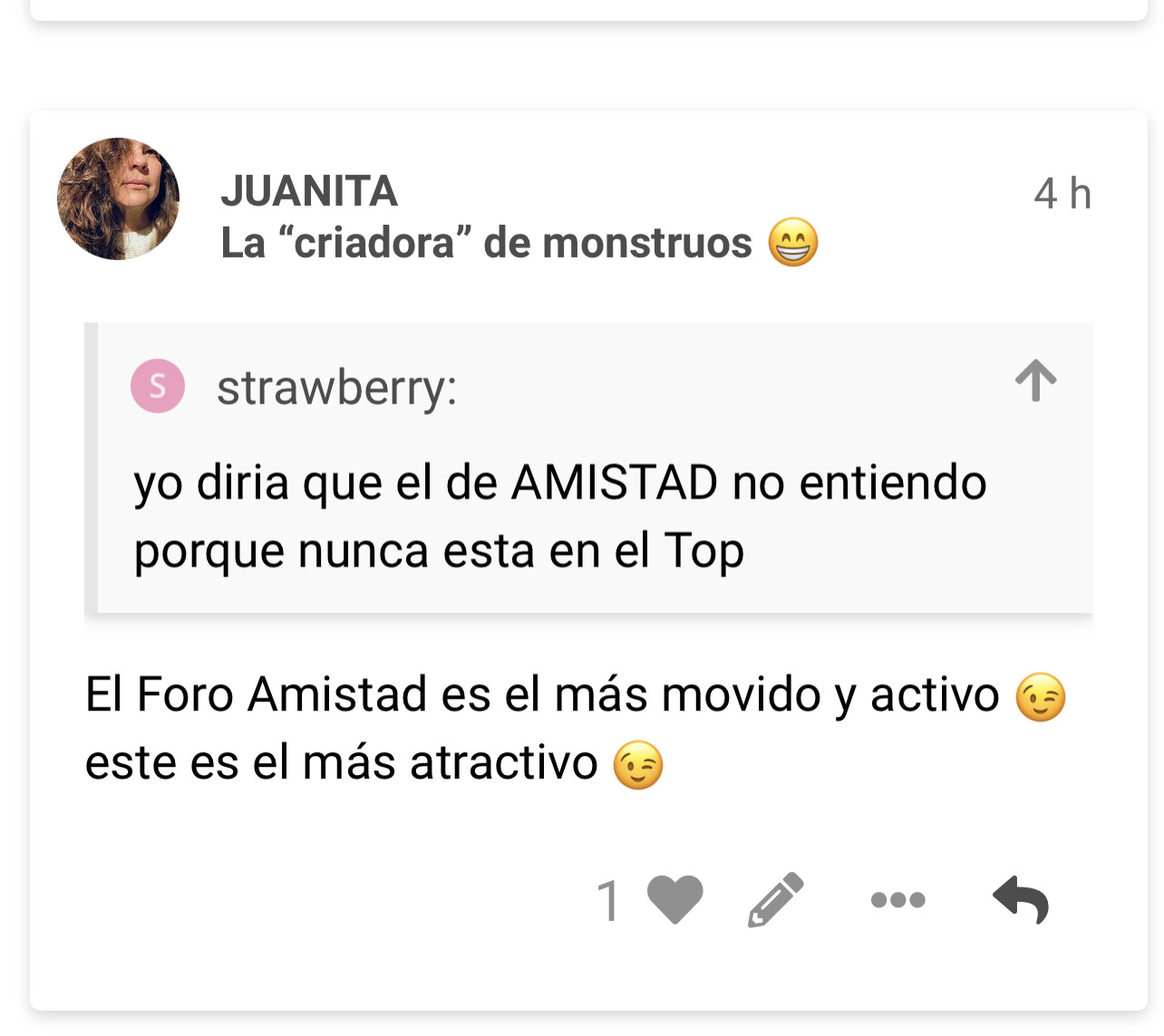Image resolution: width=1164 pixels, height=1036 pixels.
Task: Open strawberry's avatar in the quote
Action: pos(158,386)
